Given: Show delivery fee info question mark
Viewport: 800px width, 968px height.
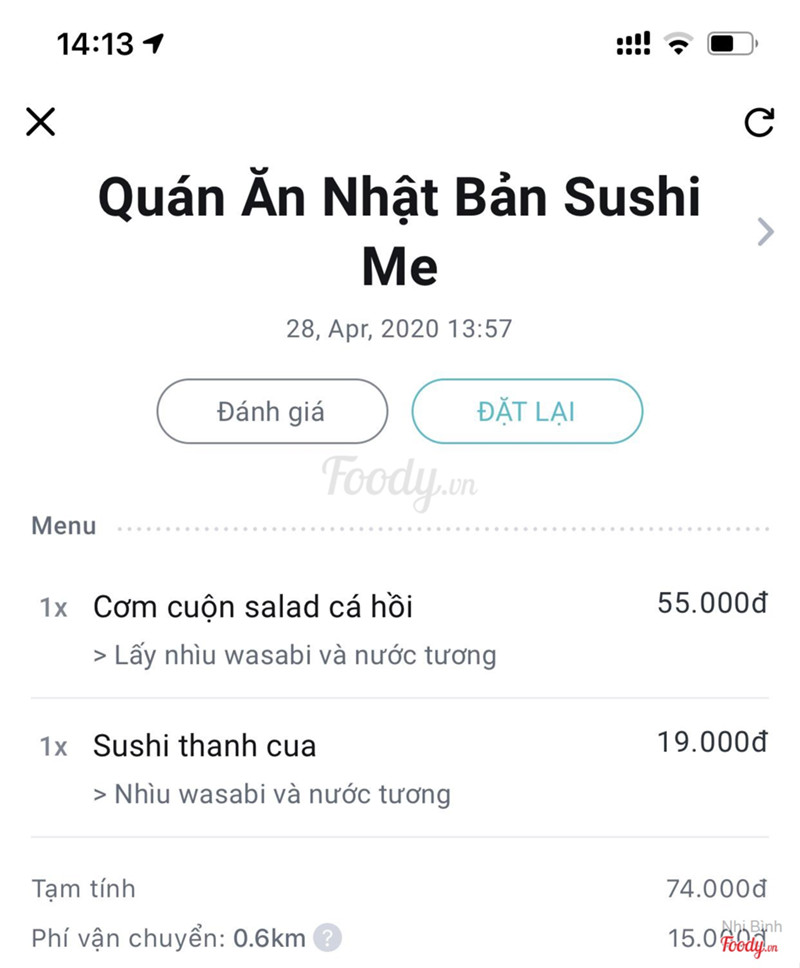Looking at the screenshot, I should pos(327,938).
